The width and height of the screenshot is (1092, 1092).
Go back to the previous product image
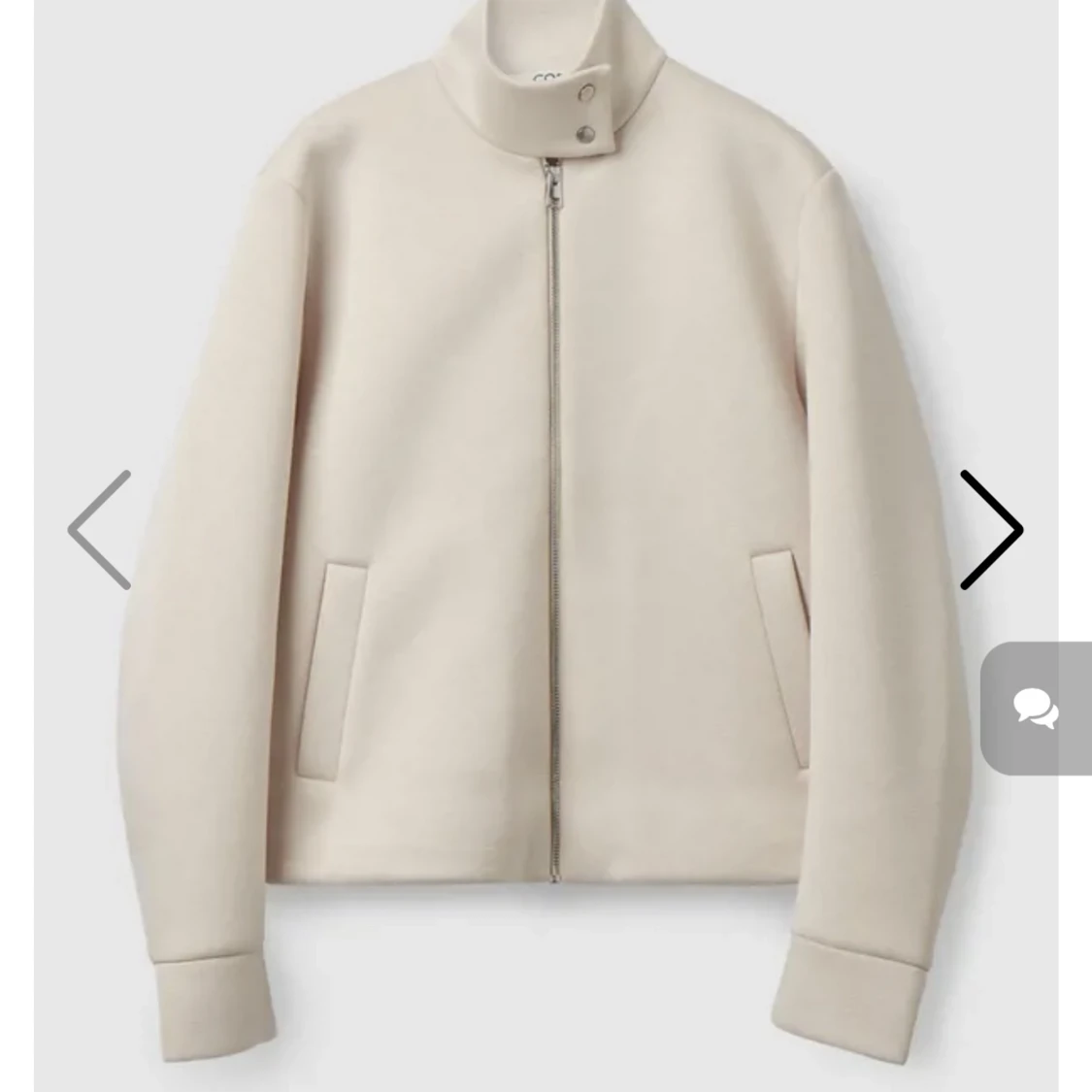(100, 530)
